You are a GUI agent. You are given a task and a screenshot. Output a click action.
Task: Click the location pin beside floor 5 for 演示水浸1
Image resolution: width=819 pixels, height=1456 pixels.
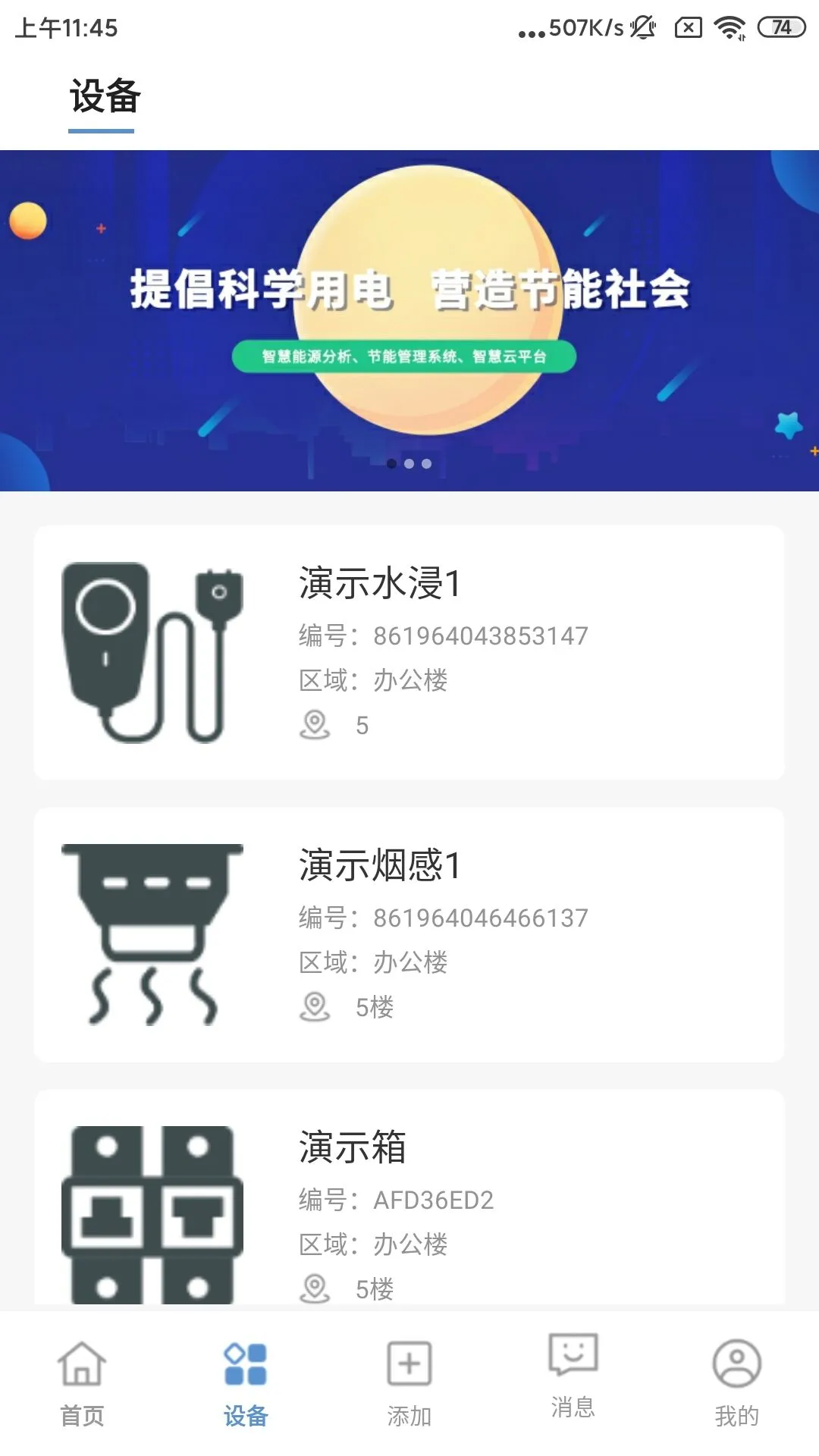(315, 726)
